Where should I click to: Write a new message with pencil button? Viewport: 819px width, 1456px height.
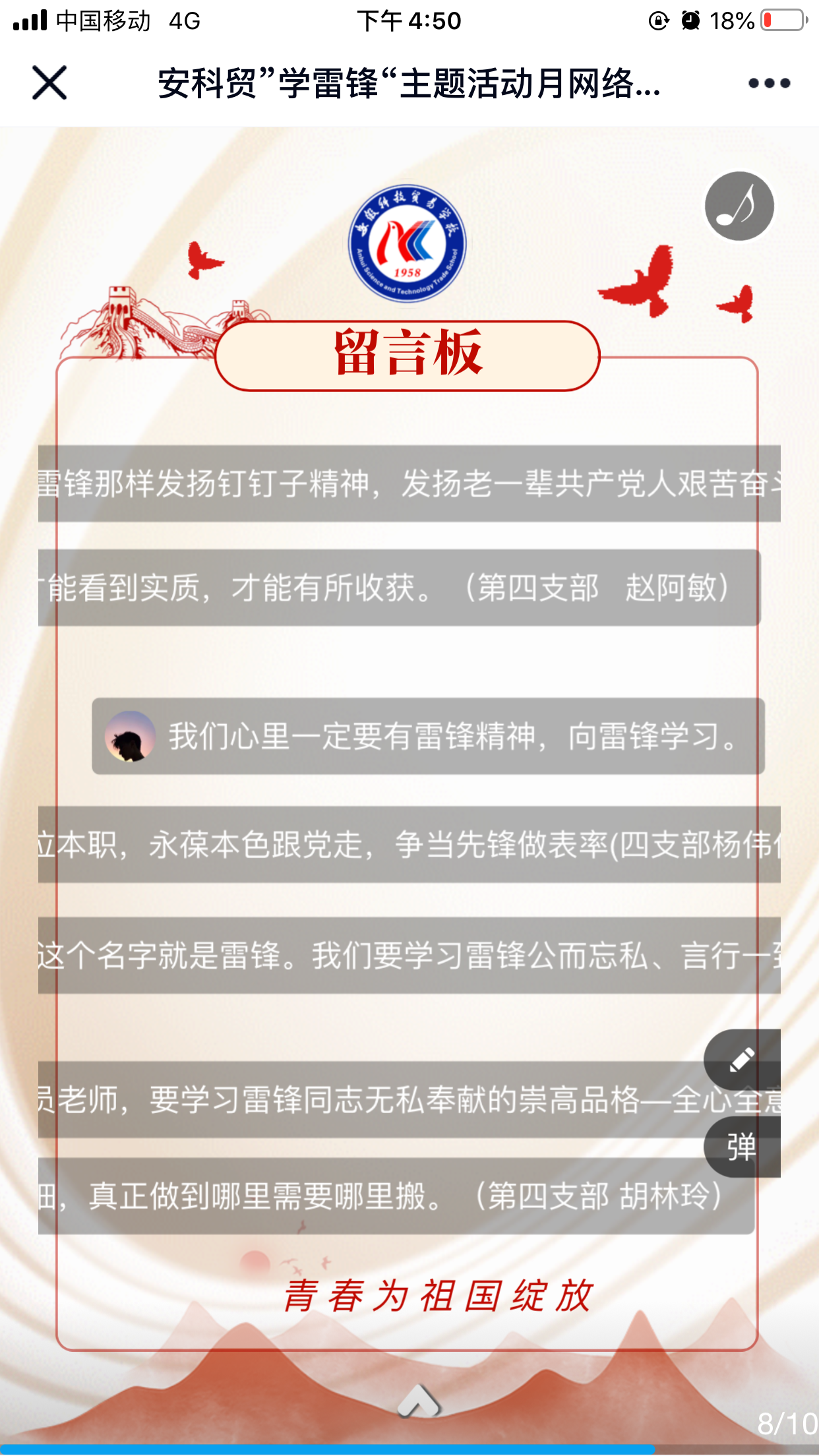(x=741, y=1060)
